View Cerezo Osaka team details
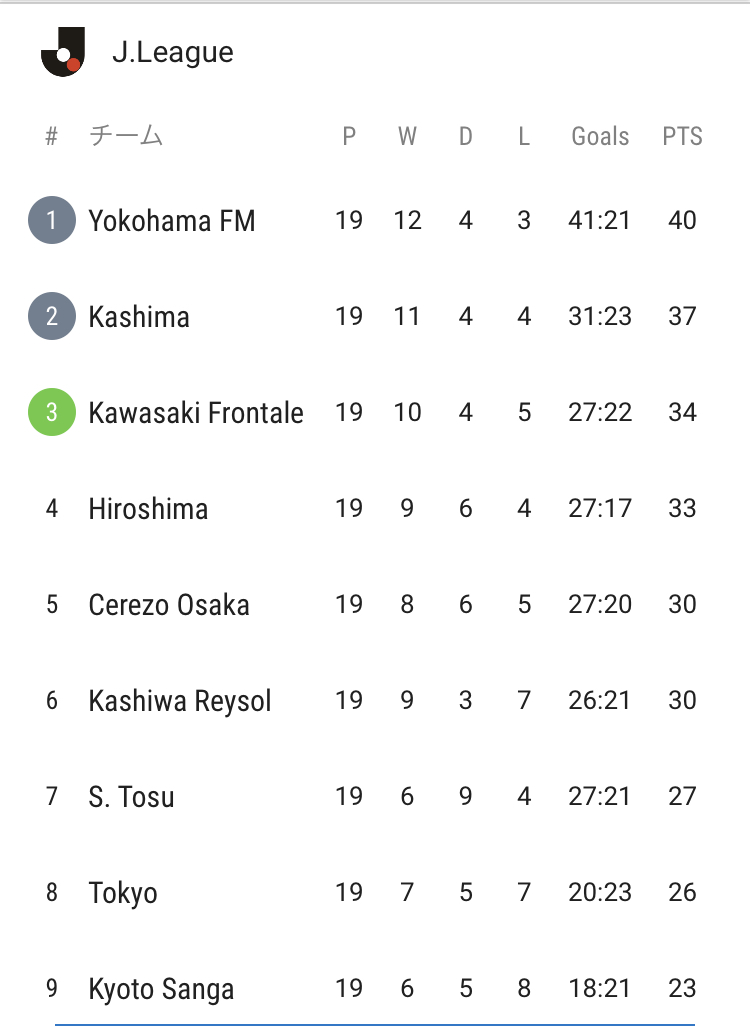This screenshot has width=750, height=1026. coord(375,604)
